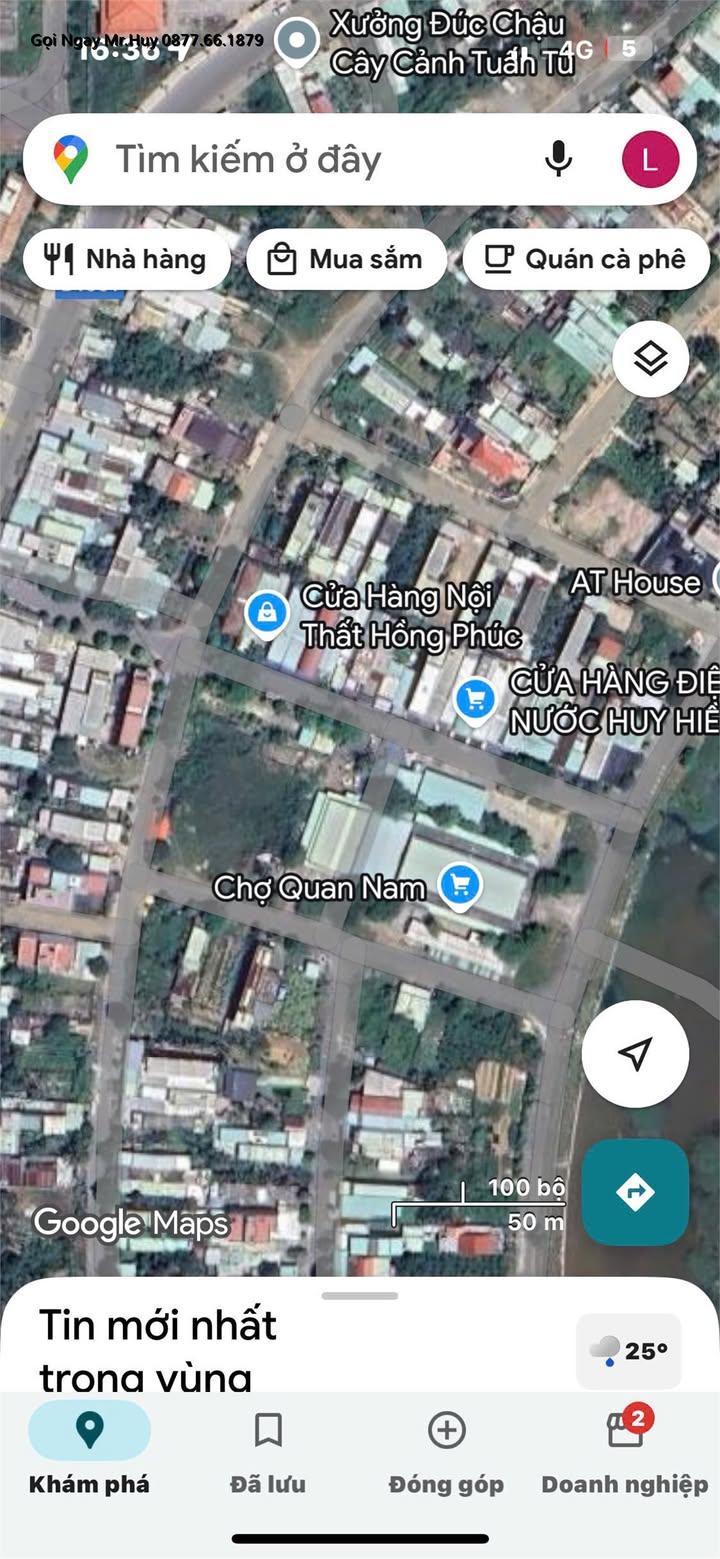
Task: Select the Mua sắm chip
Action: click(346, 260)
